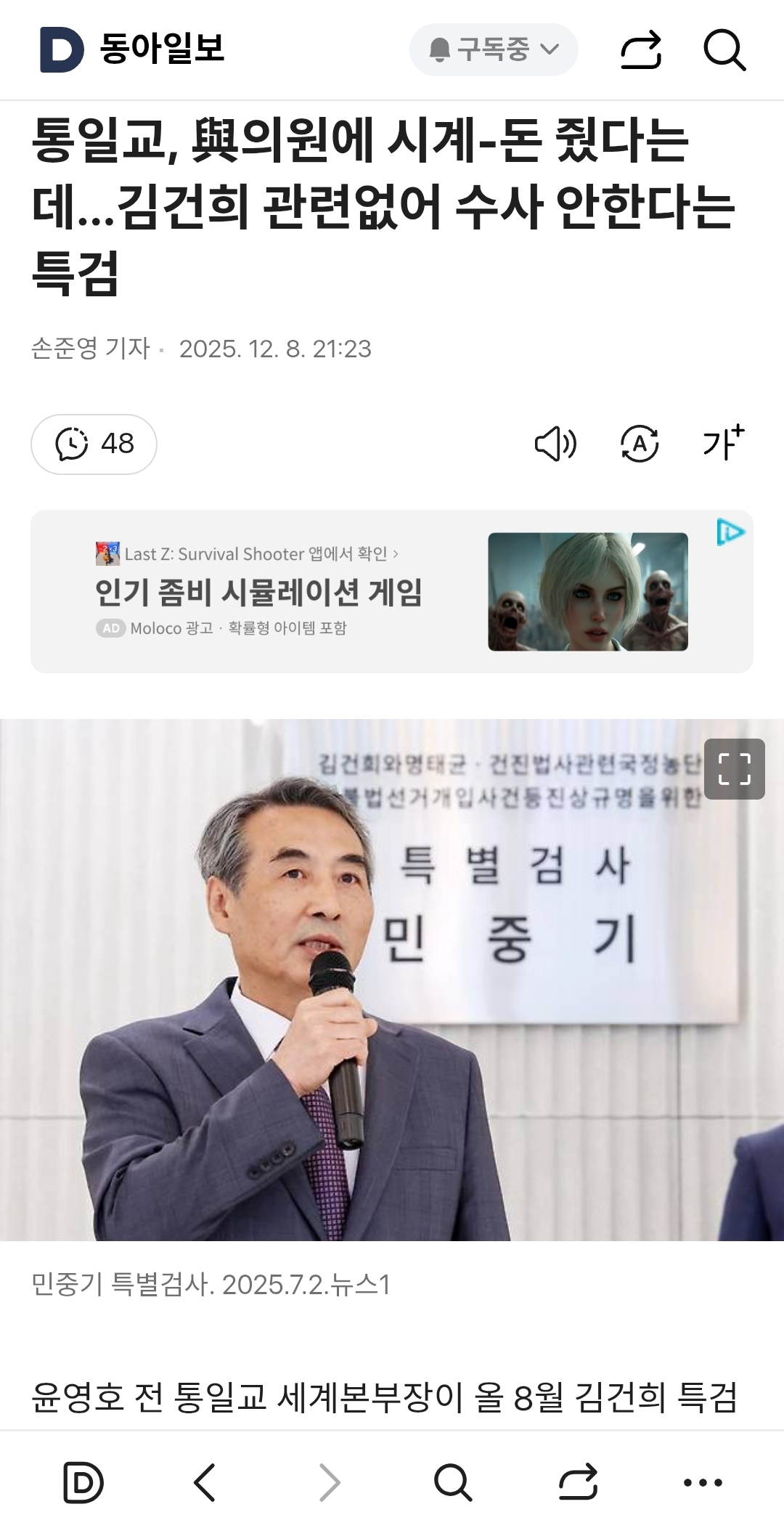Go back with the bottom bar arrow

(x=205, y=1482)
